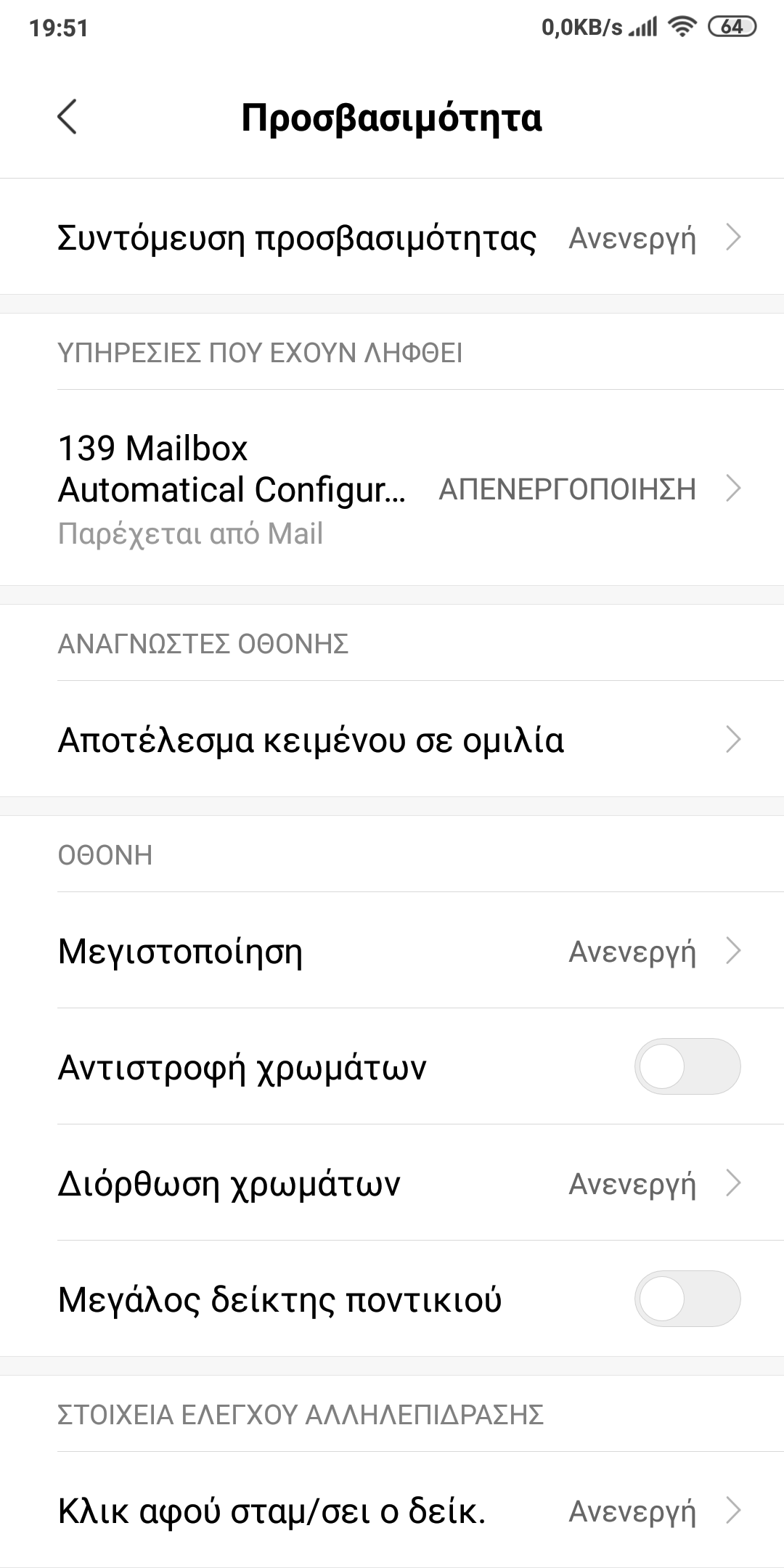Open 139 Mailbox Automatical Configuration service

coord(392,489)
